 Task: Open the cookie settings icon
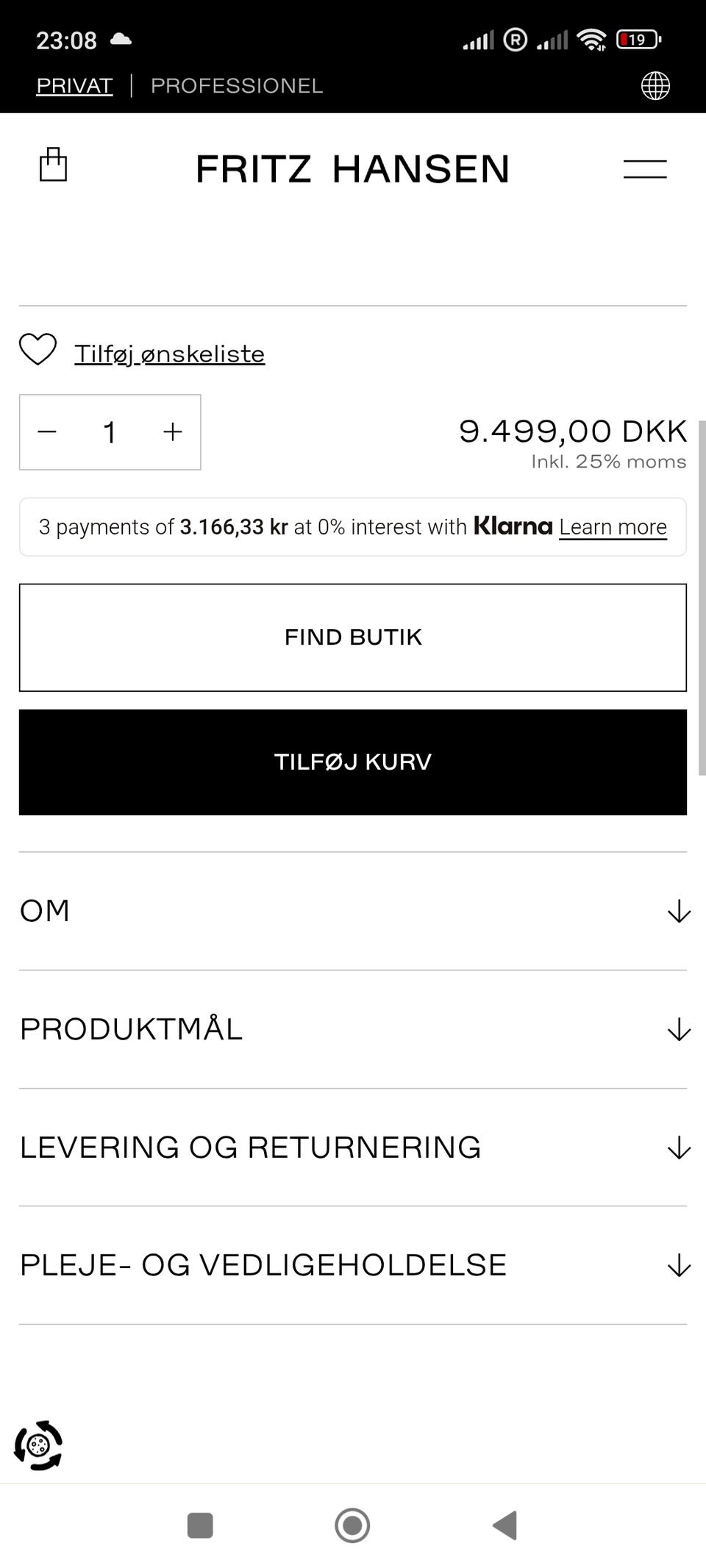click(38, 1445)
